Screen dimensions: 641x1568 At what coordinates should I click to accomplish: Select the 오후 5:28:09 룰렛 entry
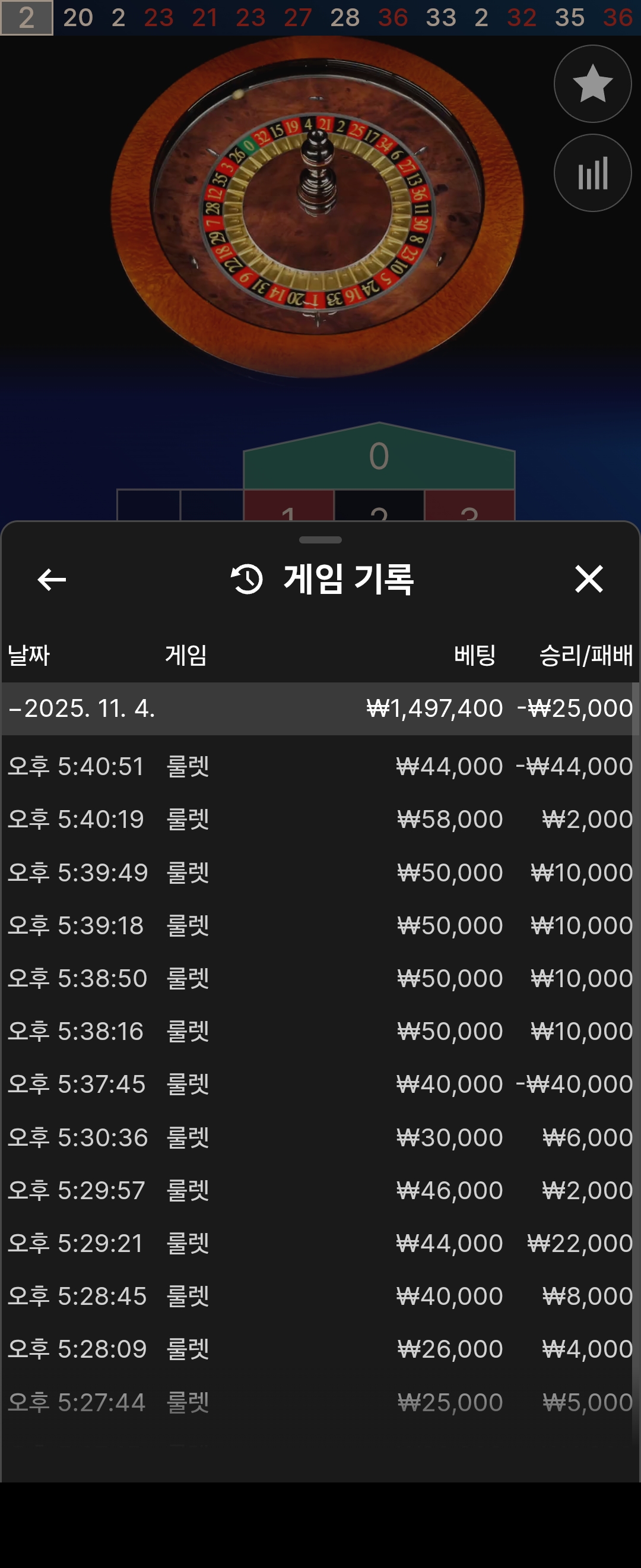point(316,1349)
